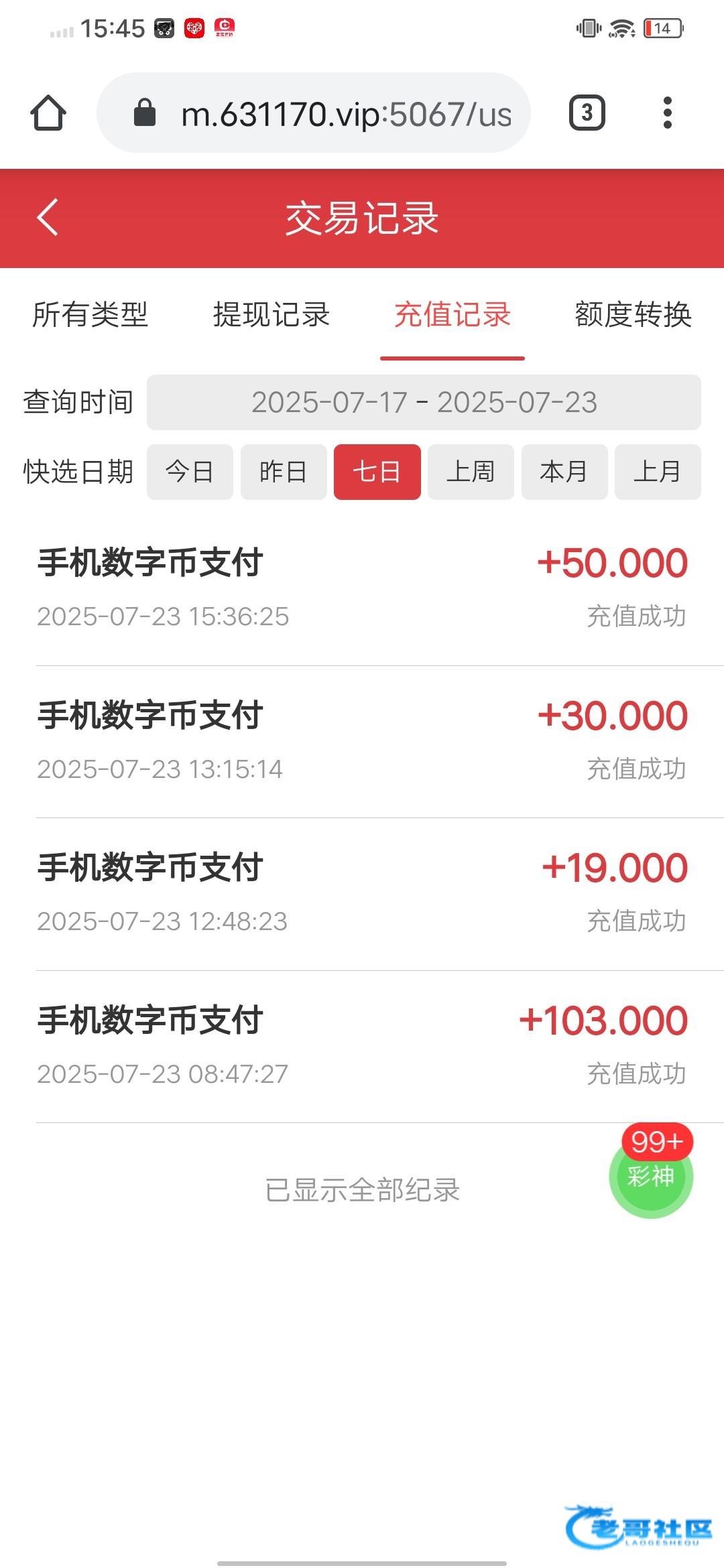
Task: Open the 查询时间 date range picker
Action: click(x=424, y=402)
